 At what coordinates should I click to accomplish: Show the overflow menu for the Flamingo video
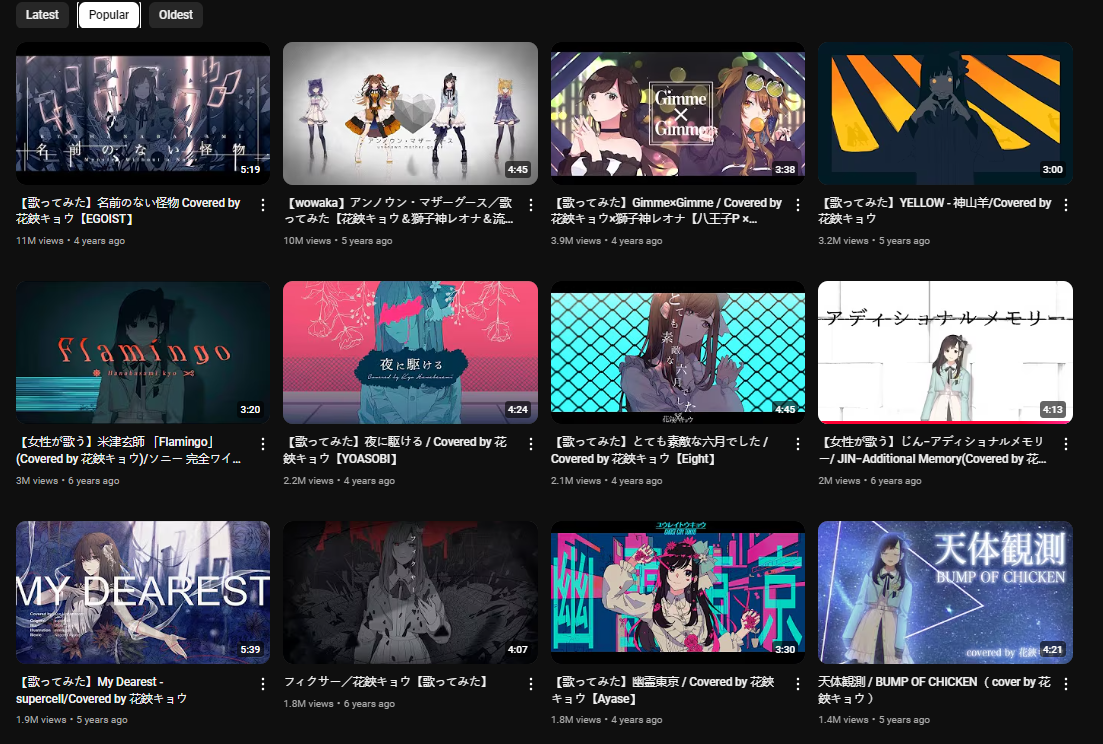point(263,444)
